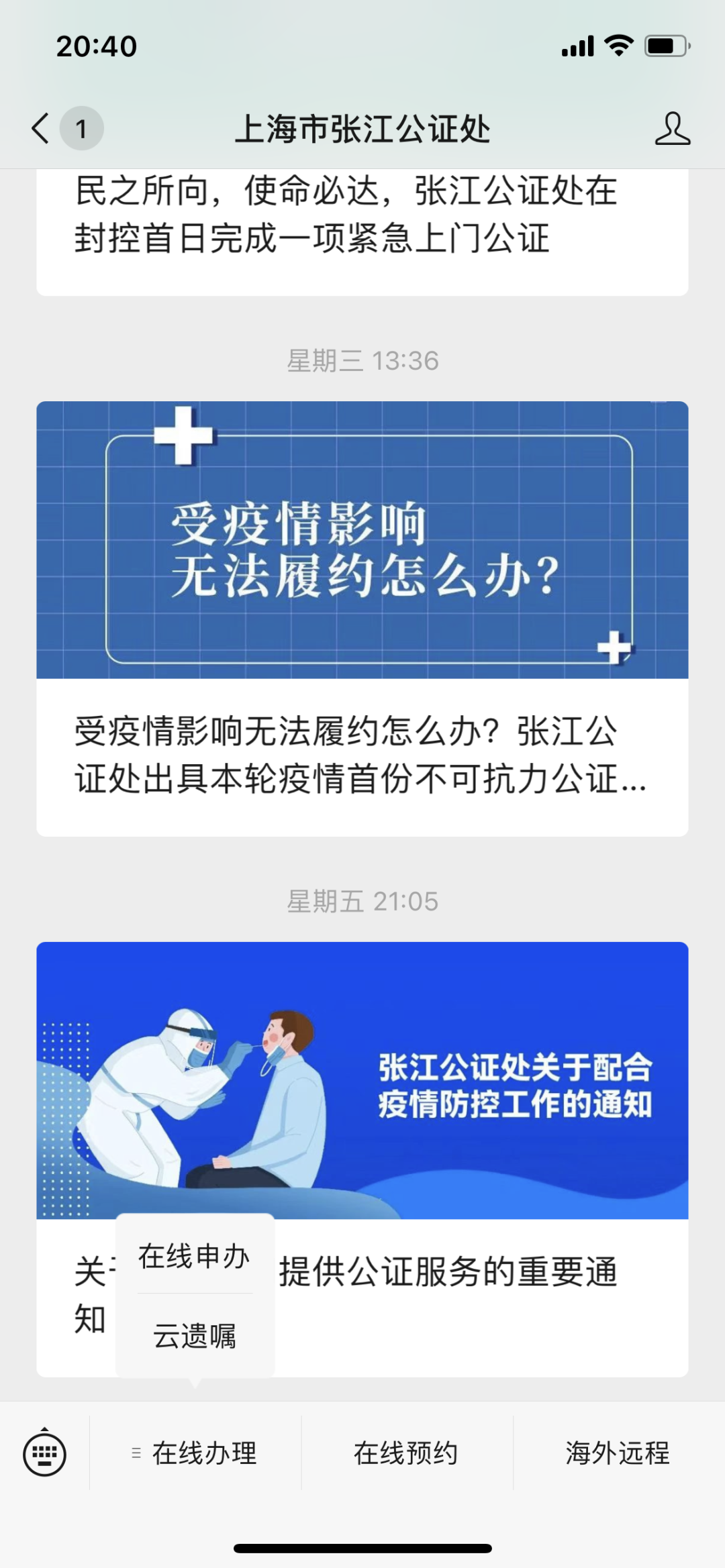Open article 民之所向，使命必达
725x1568 pixels.
coord(362,232)
